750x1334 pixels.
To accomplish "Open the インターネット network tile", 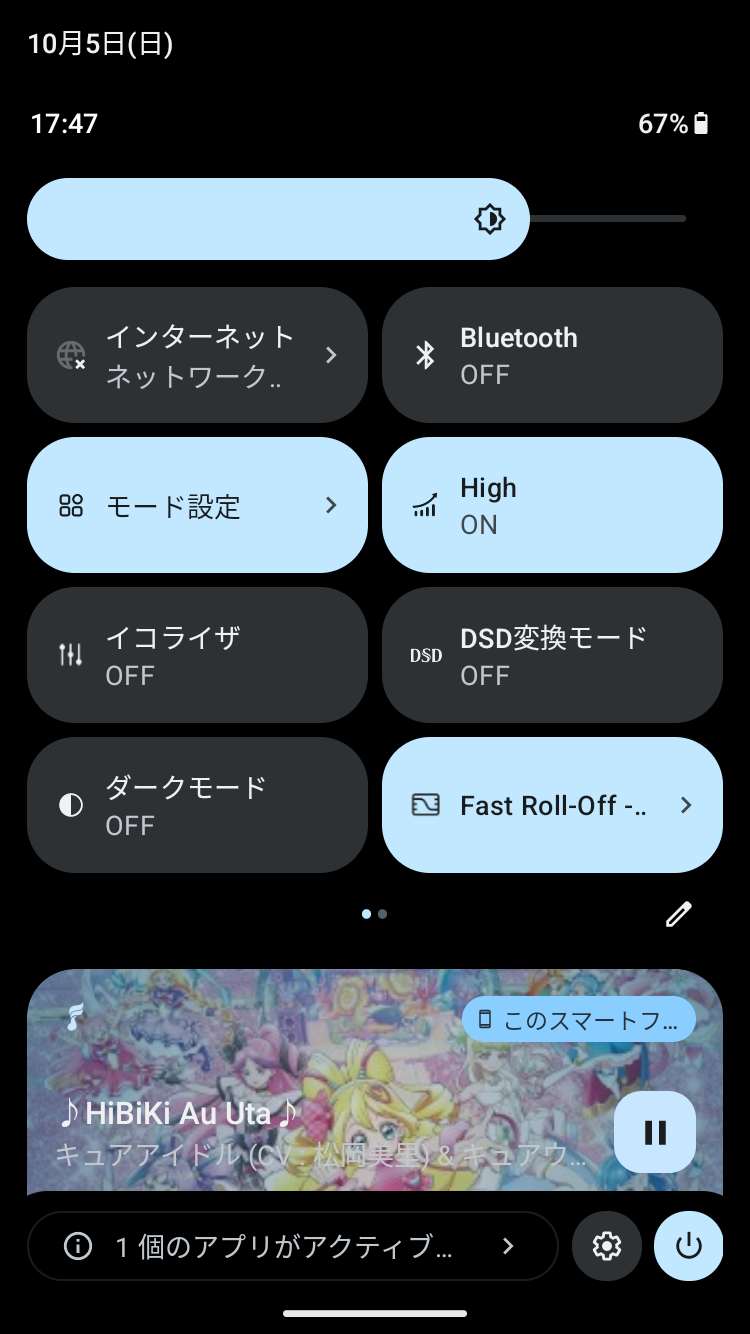I will [x=197, y=355].
